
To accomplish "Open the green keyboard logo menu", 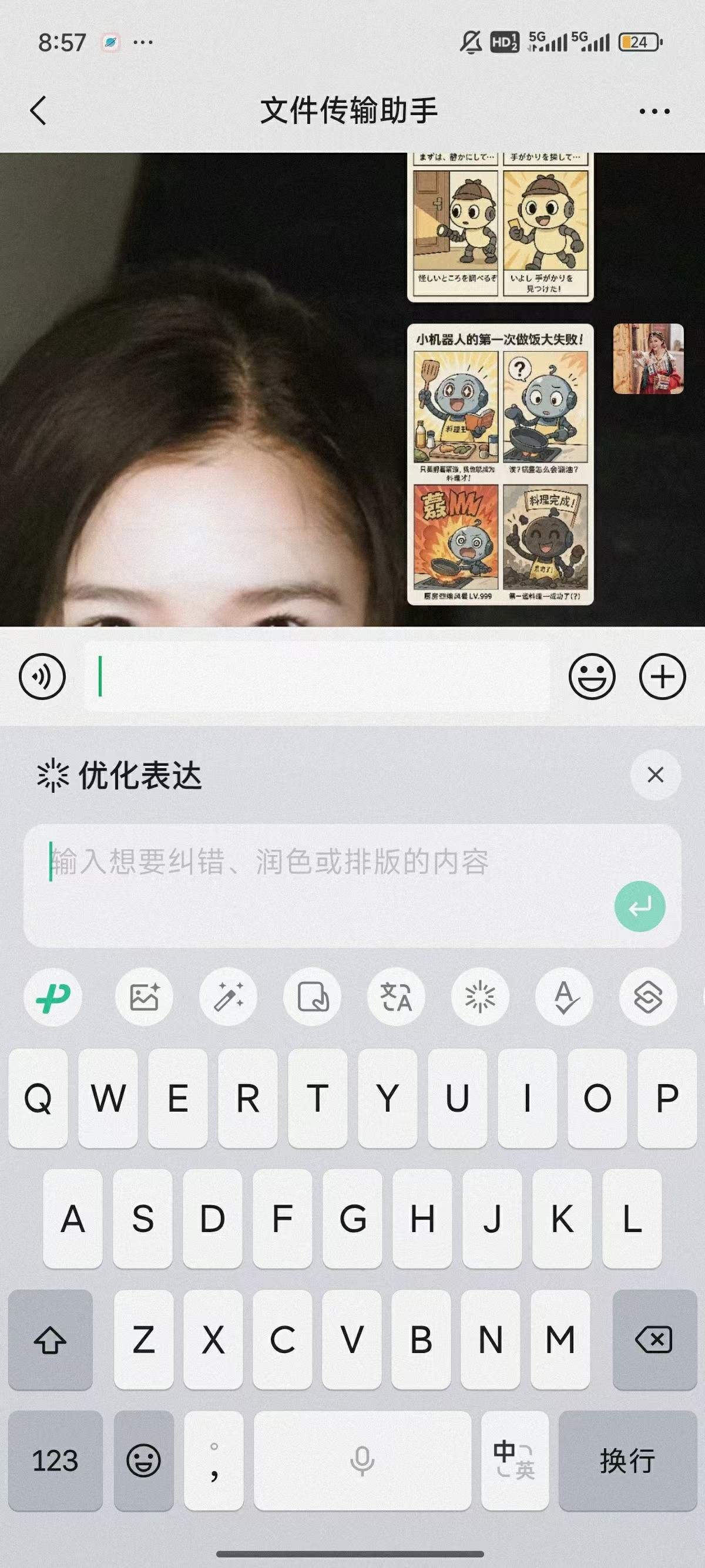I will click(x=53, y=997).
